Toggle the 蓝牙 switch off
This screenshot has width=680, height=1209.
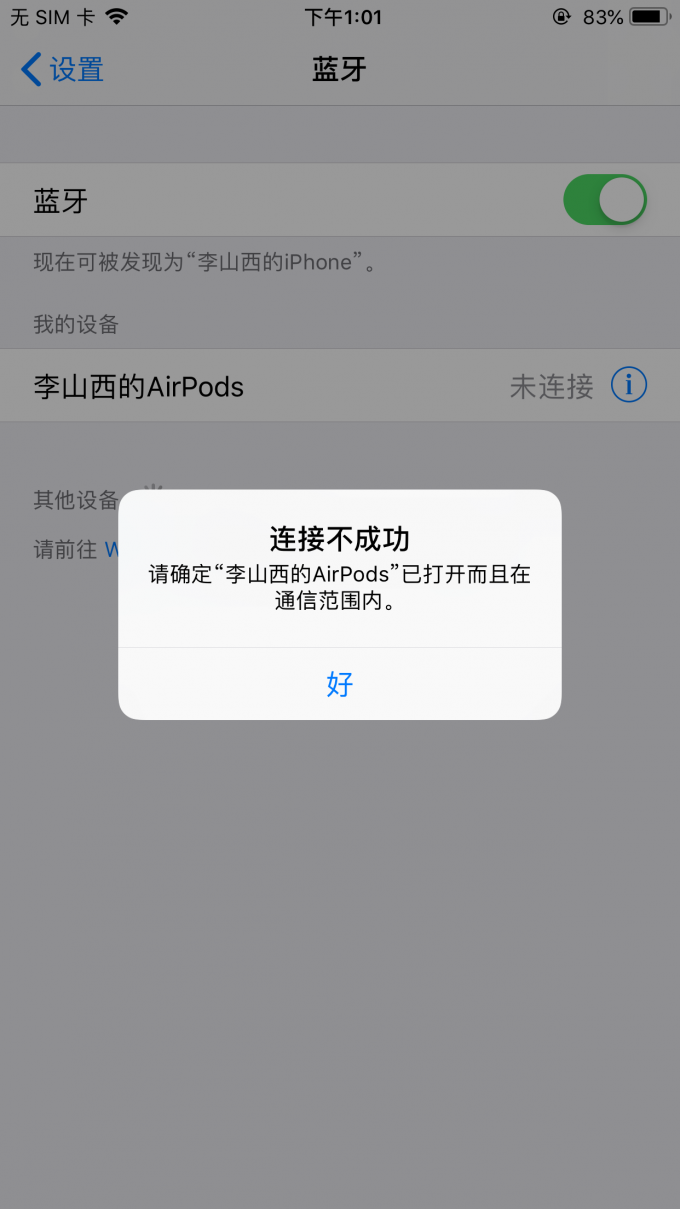pos(604,201)
